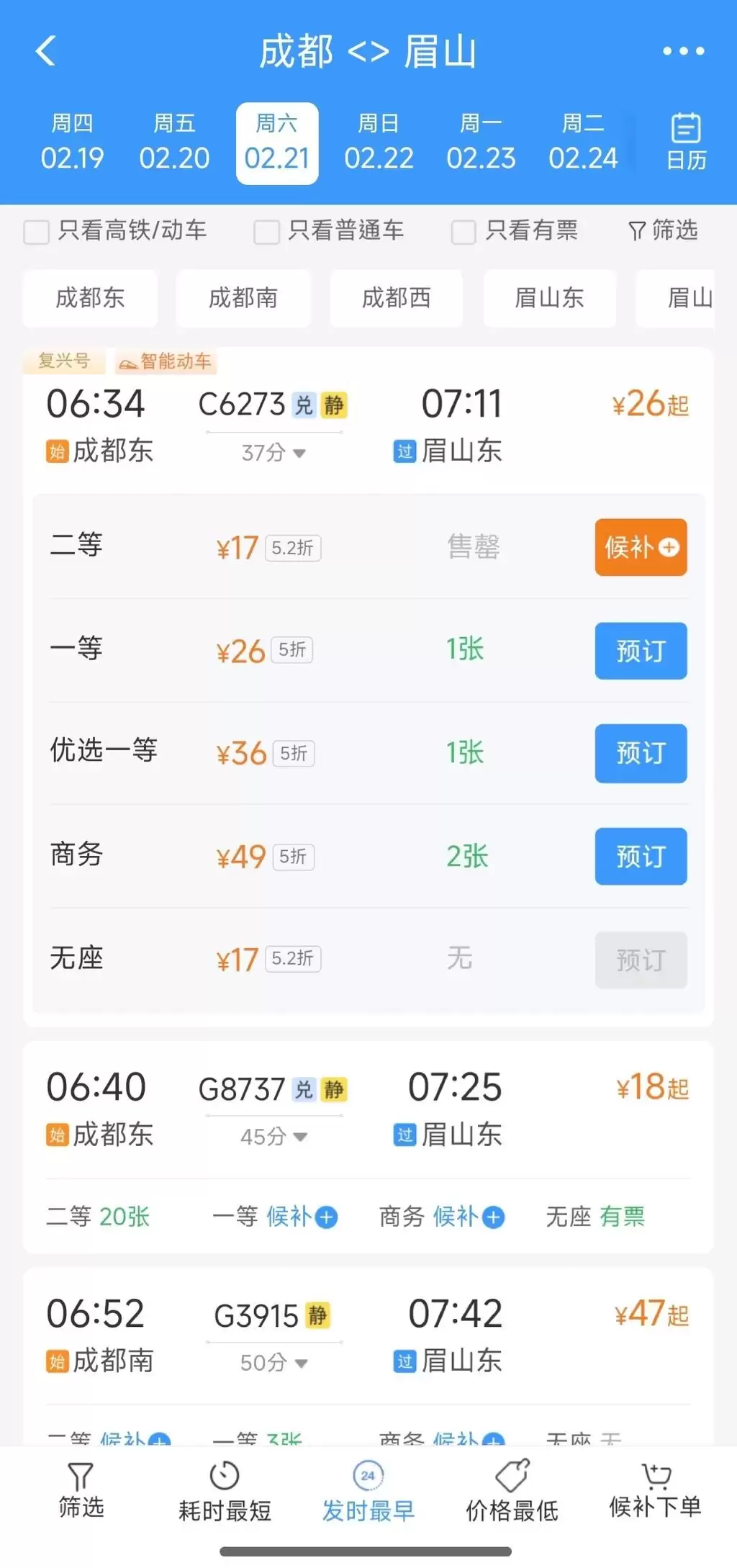Check the 只看高铁/动车 box
The height and width of the screenshot is (1568, 737).
37,232
